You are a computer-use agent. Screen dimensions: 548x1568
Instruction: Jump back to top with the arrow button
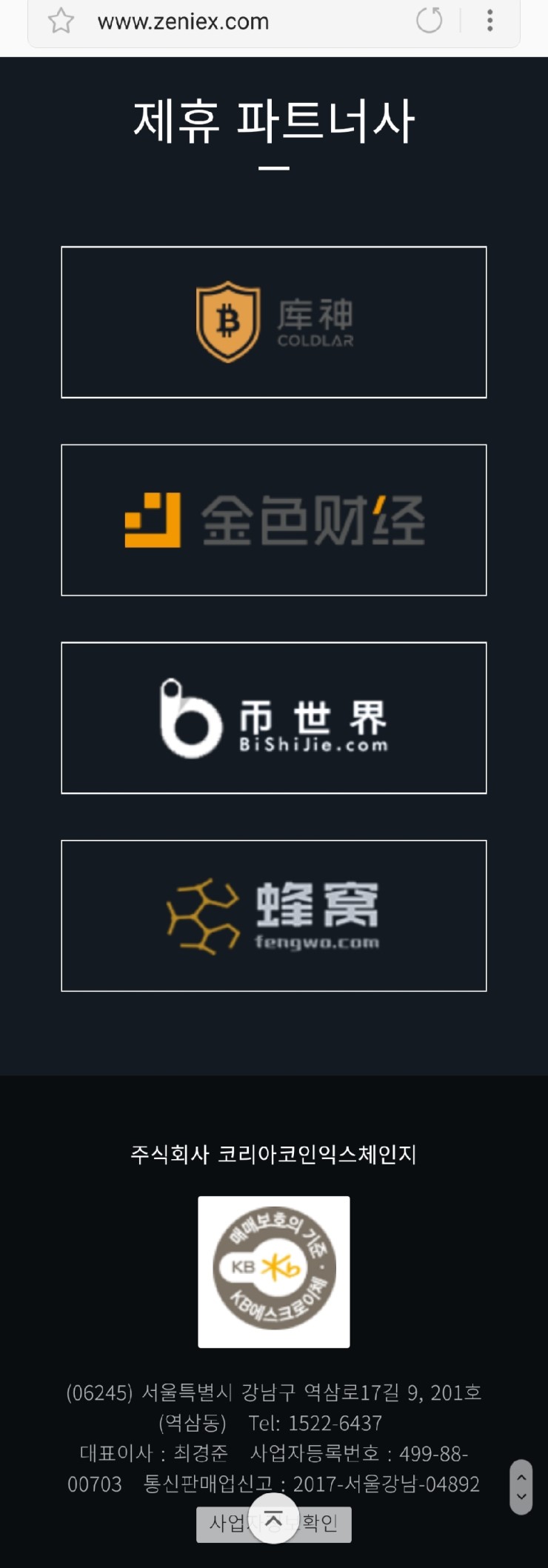(x=273, y=1519)
